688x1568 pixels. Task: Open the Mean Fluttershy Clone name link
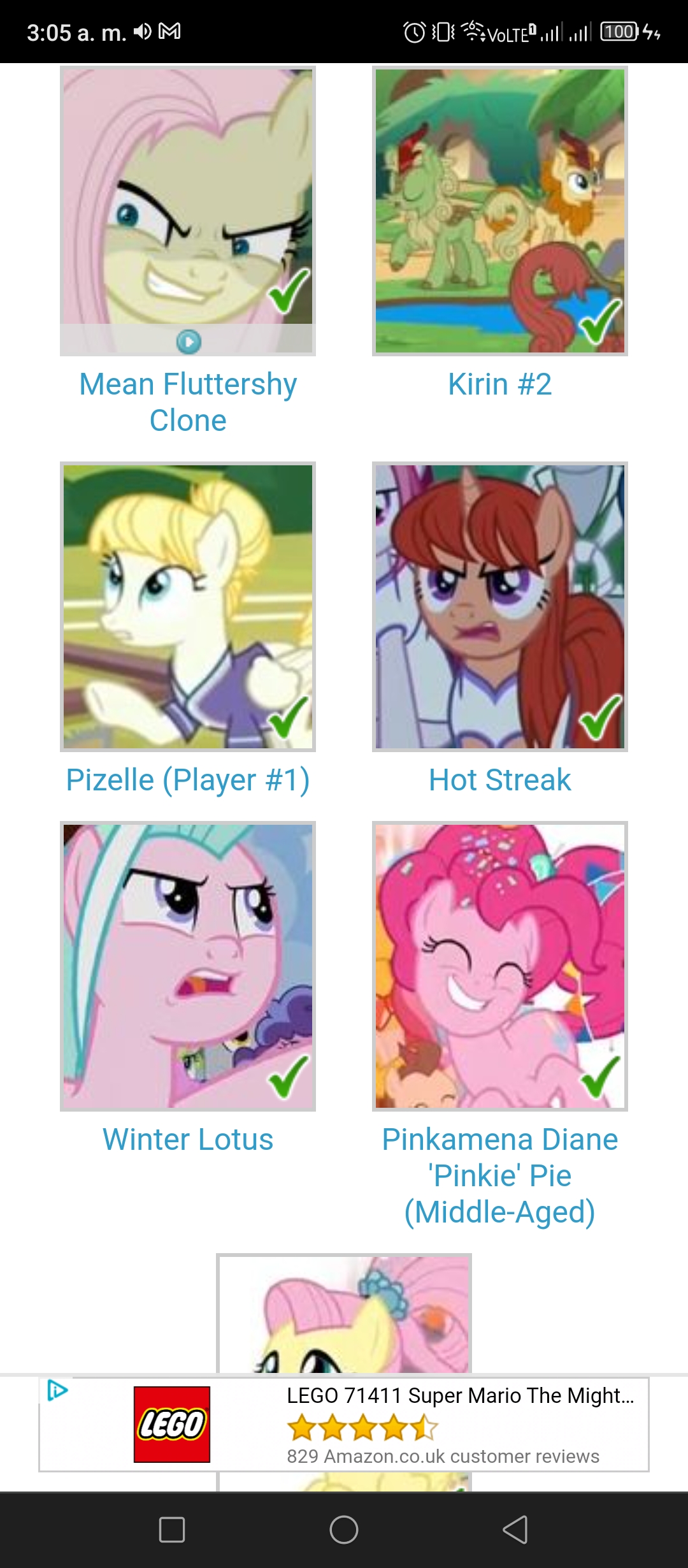[188, 402]
